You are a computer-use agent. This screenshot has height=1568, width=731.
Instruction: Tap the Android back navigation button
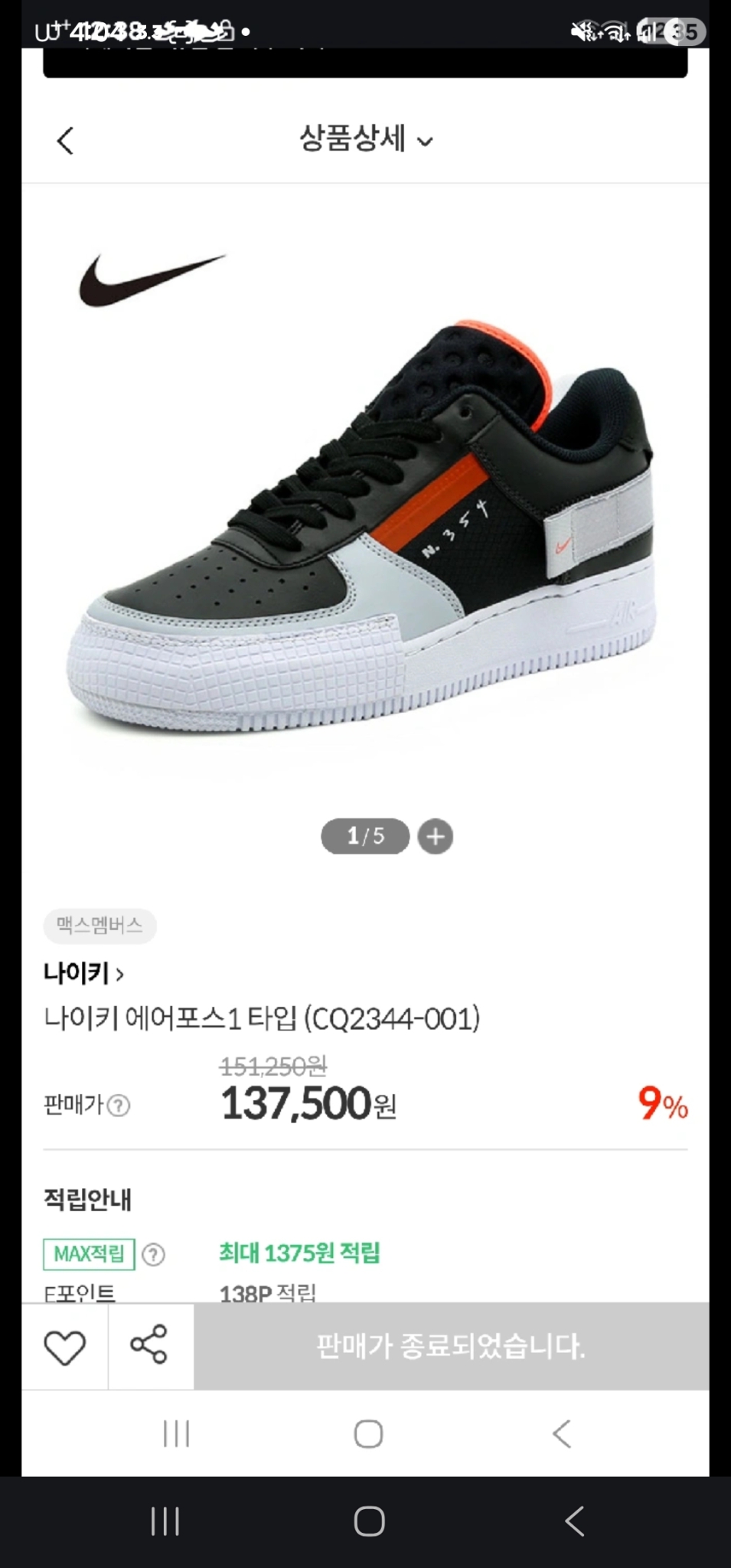click(573, 1521)
